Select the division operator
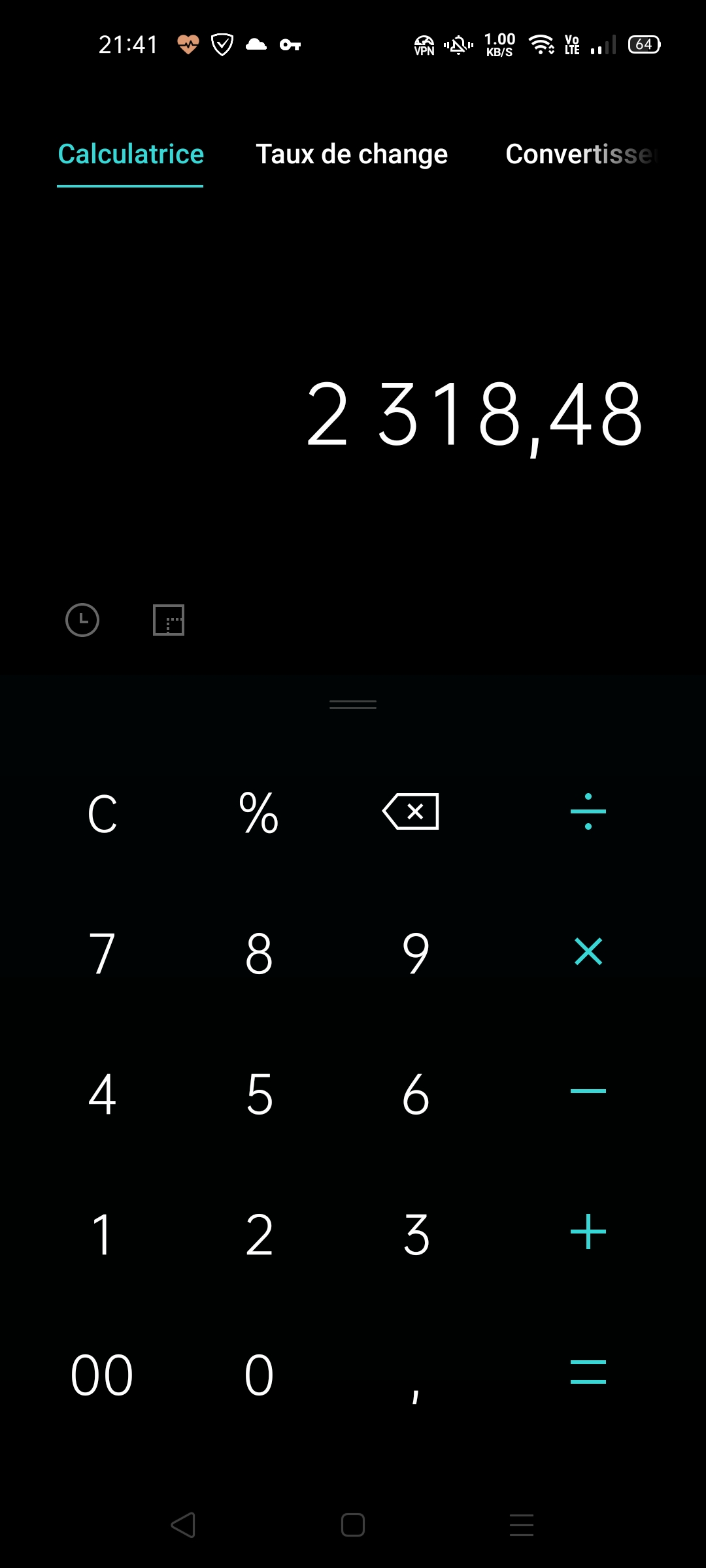The height and width of the screenshot is (1568, 706). tap(588, 811)
